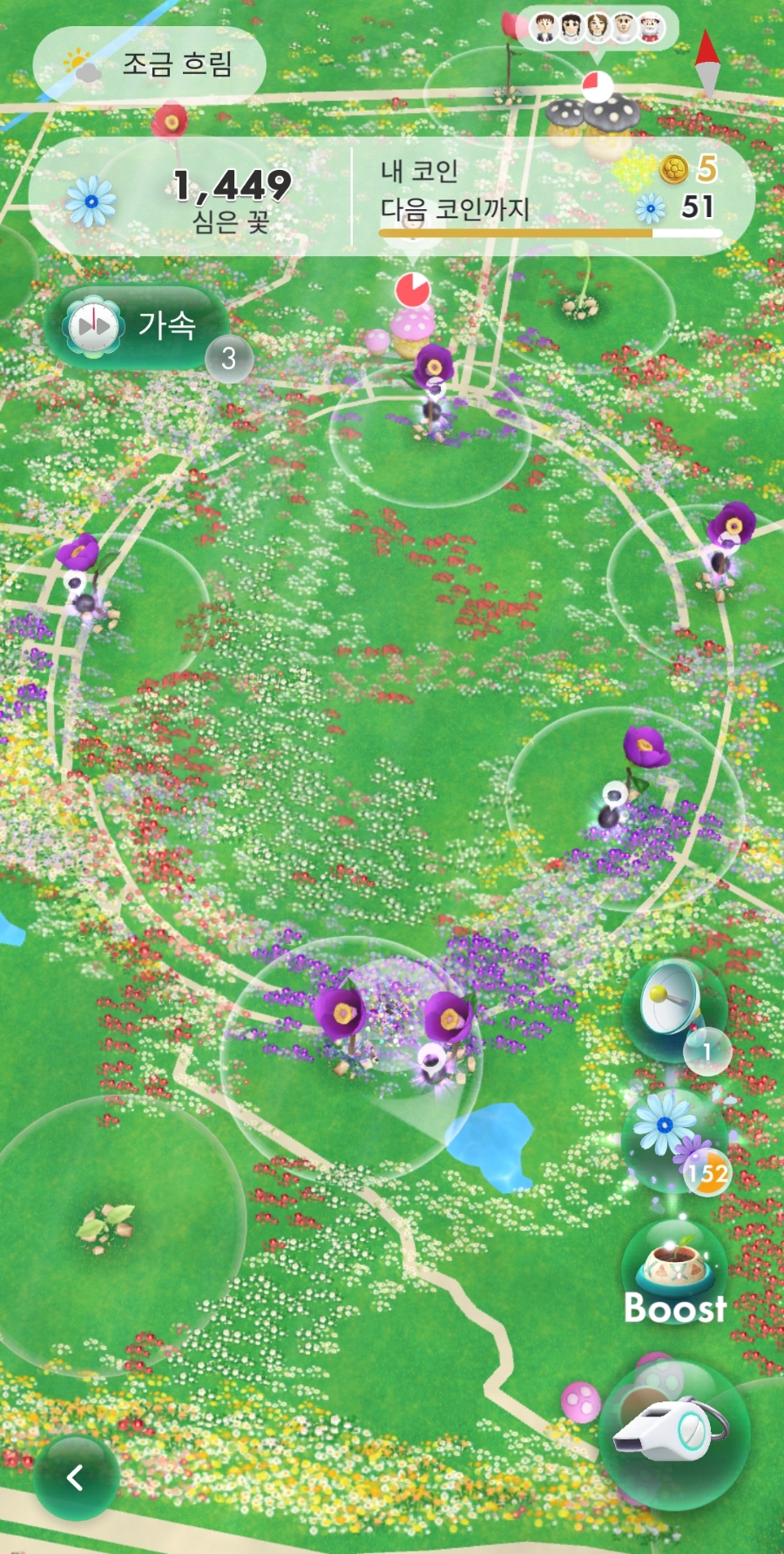The width and height of the screenshot is (784, 1554).
Task: Open the 조금 흐림 weather chip
Action: click(150, 64)
